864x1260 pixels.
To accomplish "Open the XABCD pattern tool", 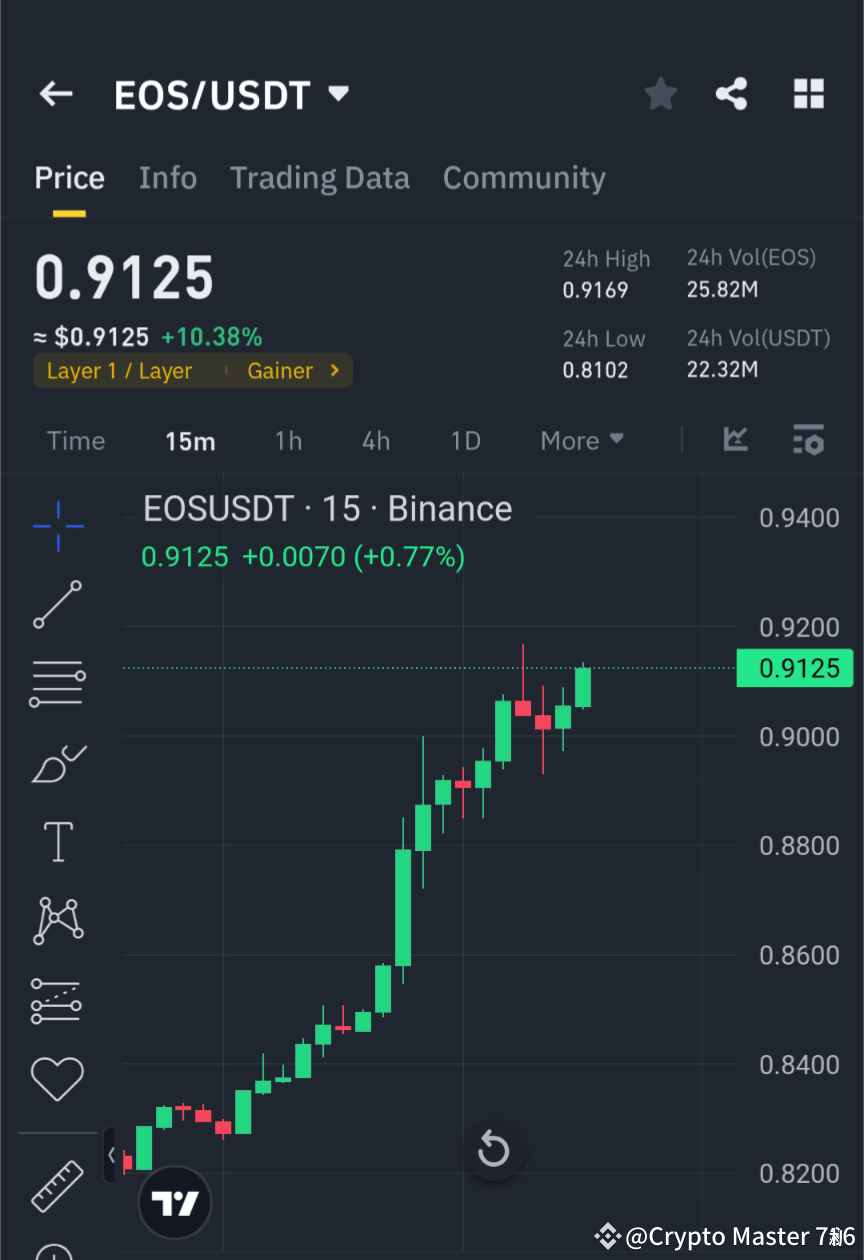I will [x=57, y=920].
